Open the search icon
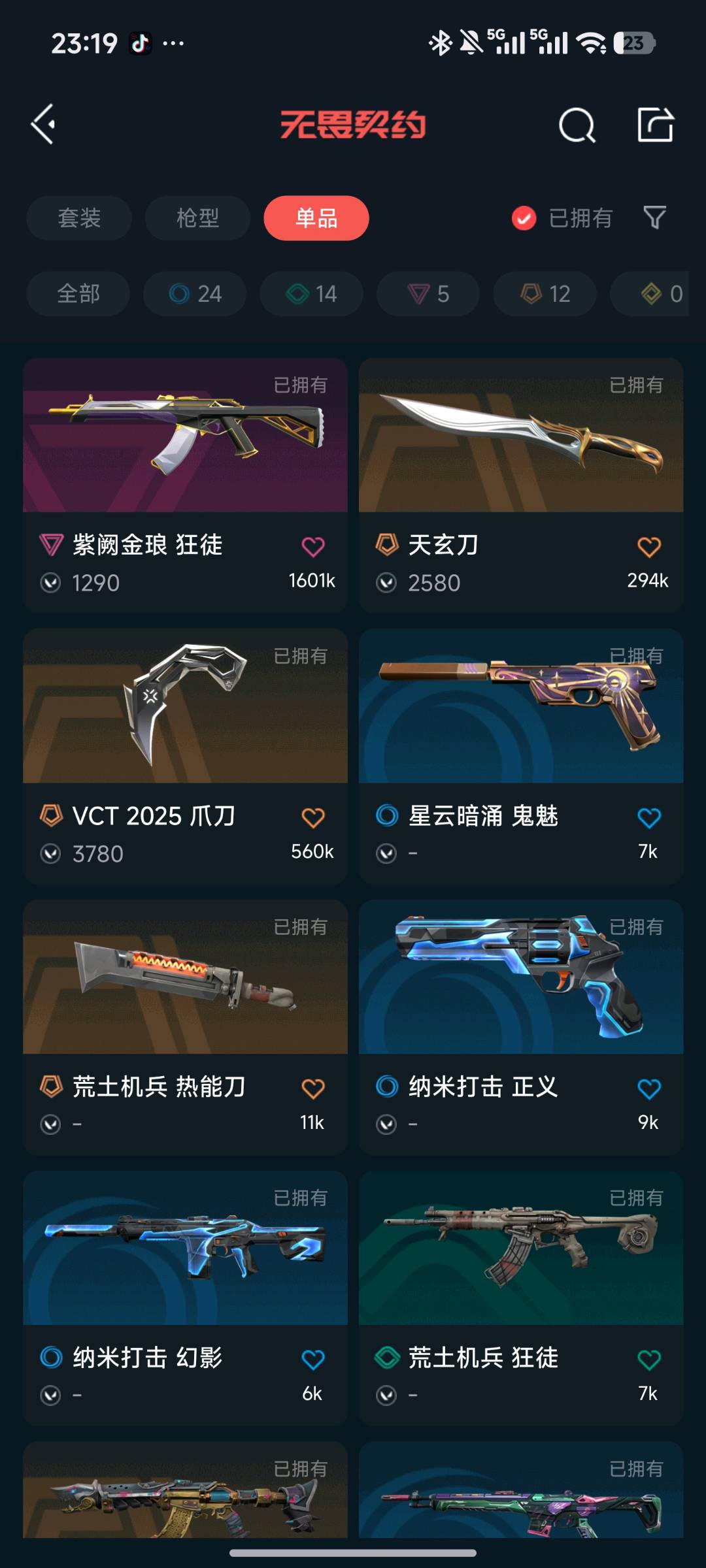The width and height of the screenshot is (706, 1568). 577,124
